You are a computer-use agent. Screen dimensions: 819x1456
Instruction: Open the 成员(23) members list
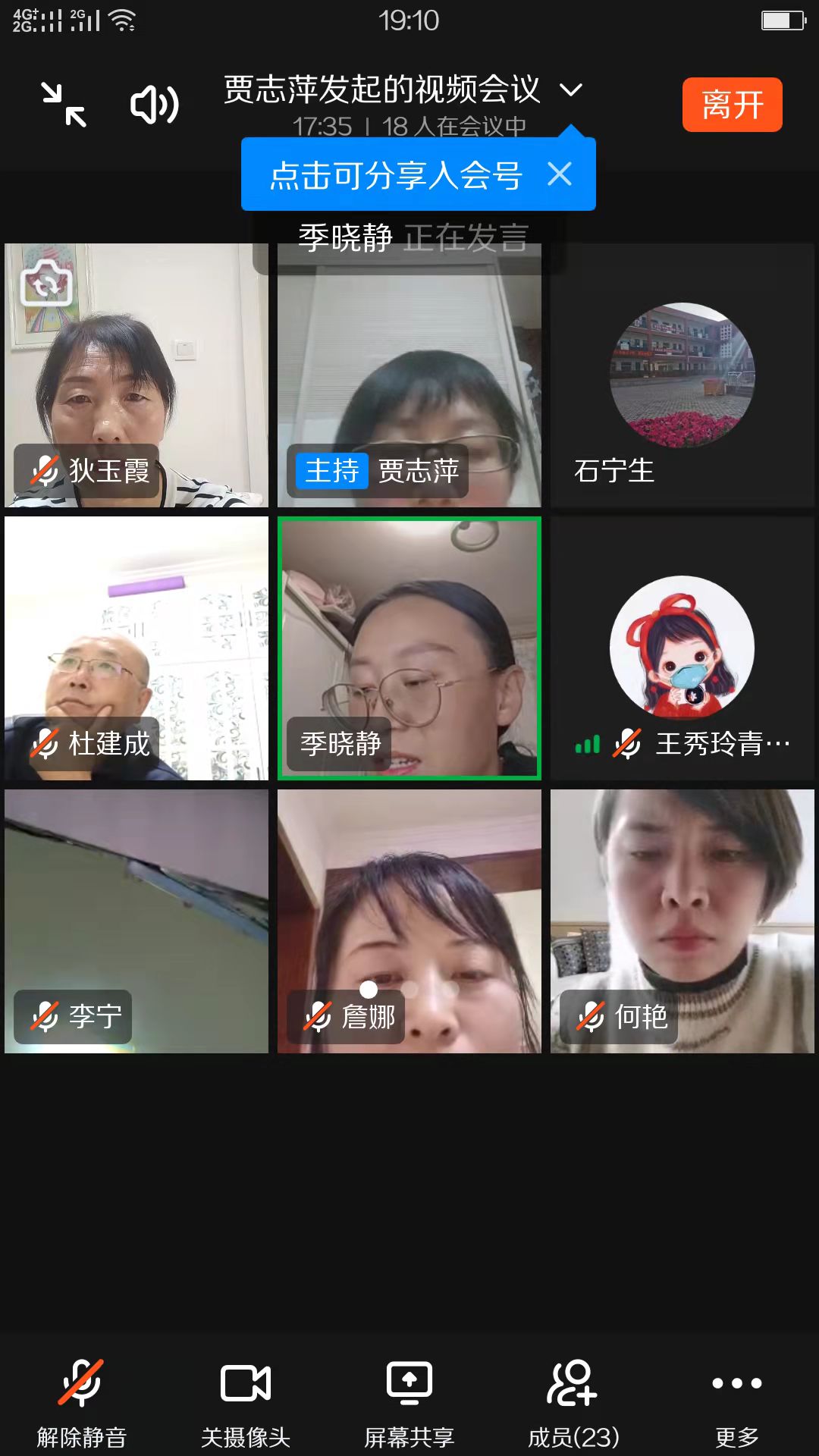click(573, 1401)
